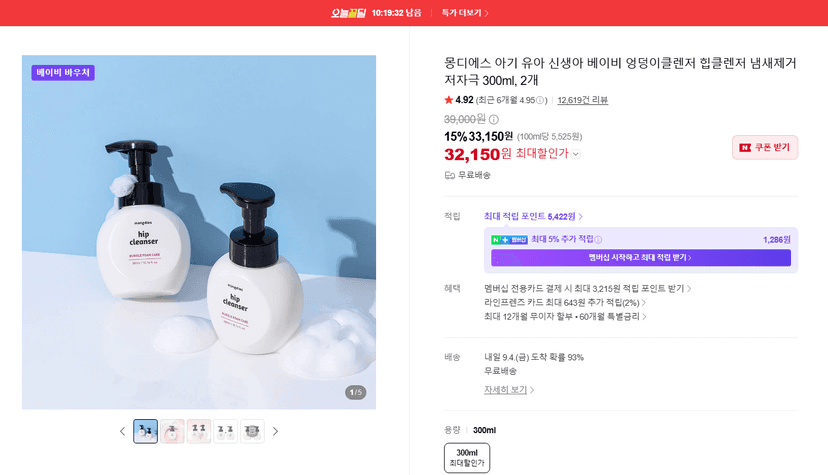Select the third product image thumbnail
This screenshot has width=828, height=475.
tap(199, 431)
